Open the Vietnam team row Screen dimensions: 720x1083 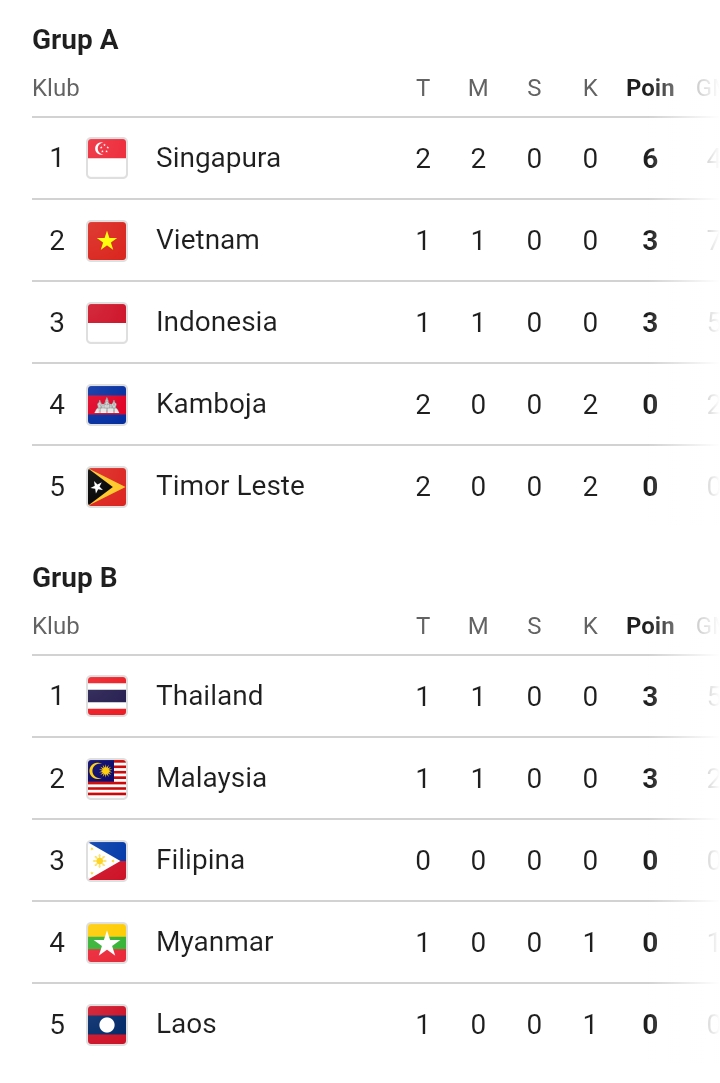pyautogui.click(x=376, y=240)
